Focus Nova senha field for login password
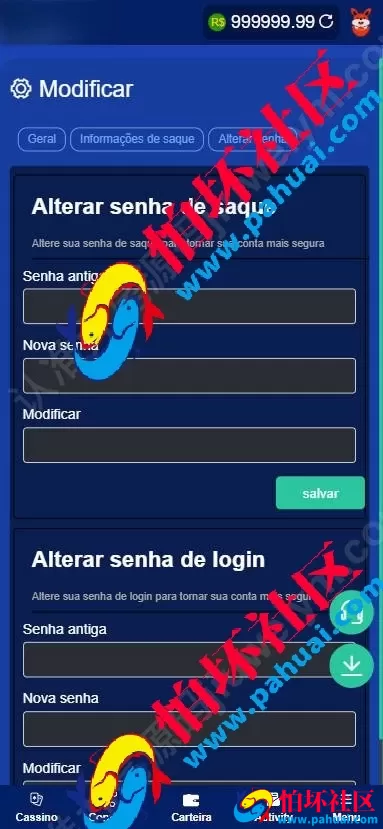This screenshot has width=383, height=829. point(189,729)
